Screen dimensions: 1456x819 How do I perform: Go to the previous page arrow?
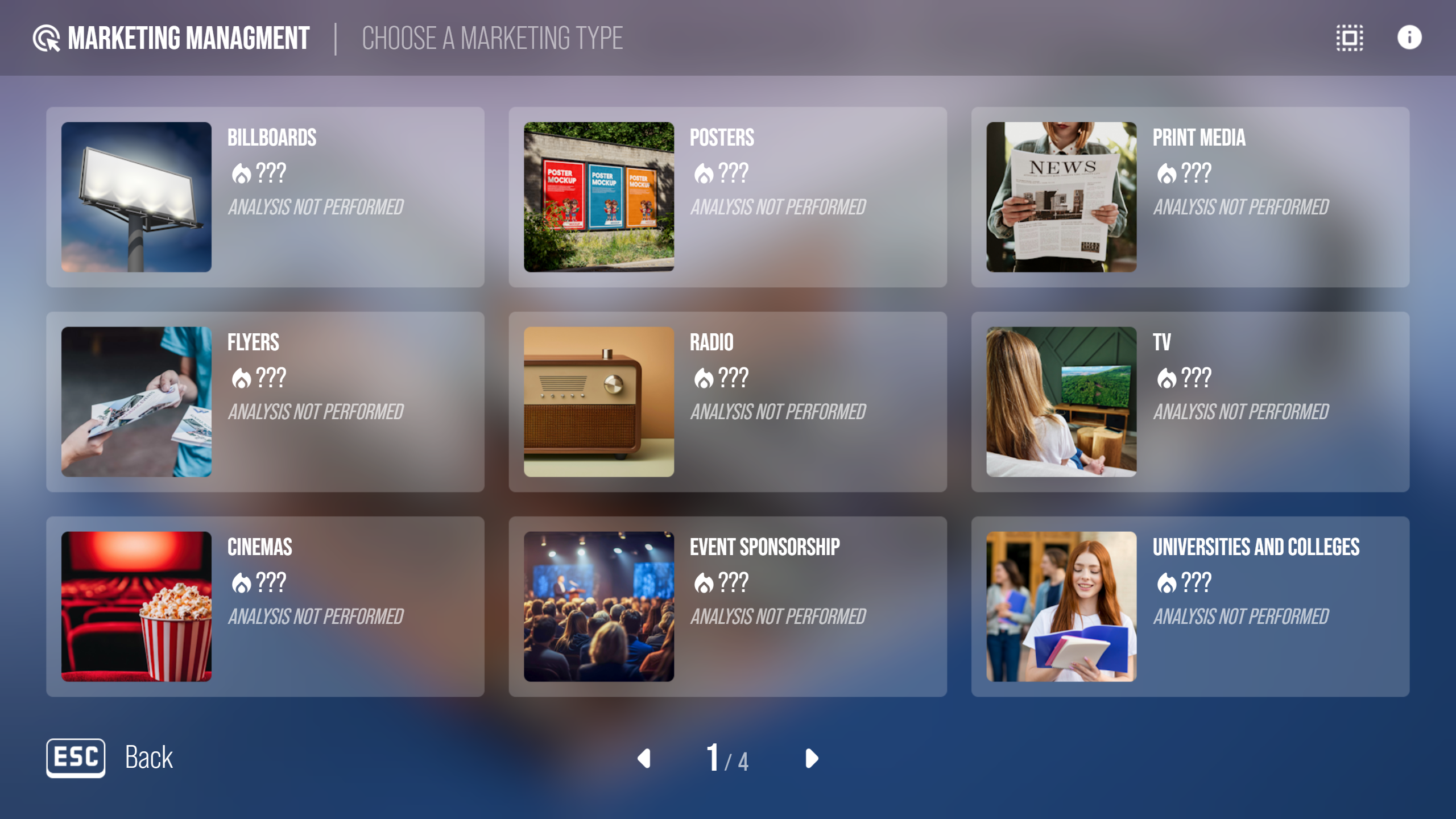point(644,758)
